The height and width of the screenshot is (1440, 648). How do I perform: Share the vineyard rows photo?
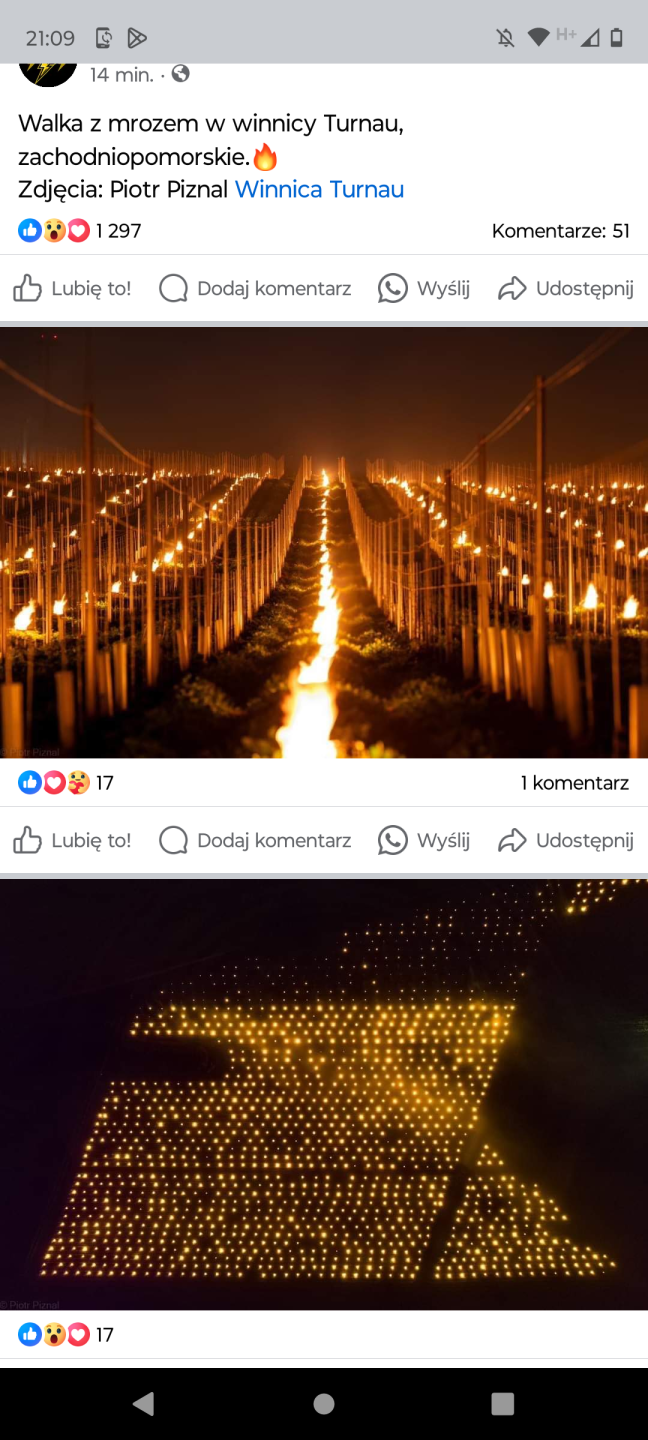click(x=566, y=841)
